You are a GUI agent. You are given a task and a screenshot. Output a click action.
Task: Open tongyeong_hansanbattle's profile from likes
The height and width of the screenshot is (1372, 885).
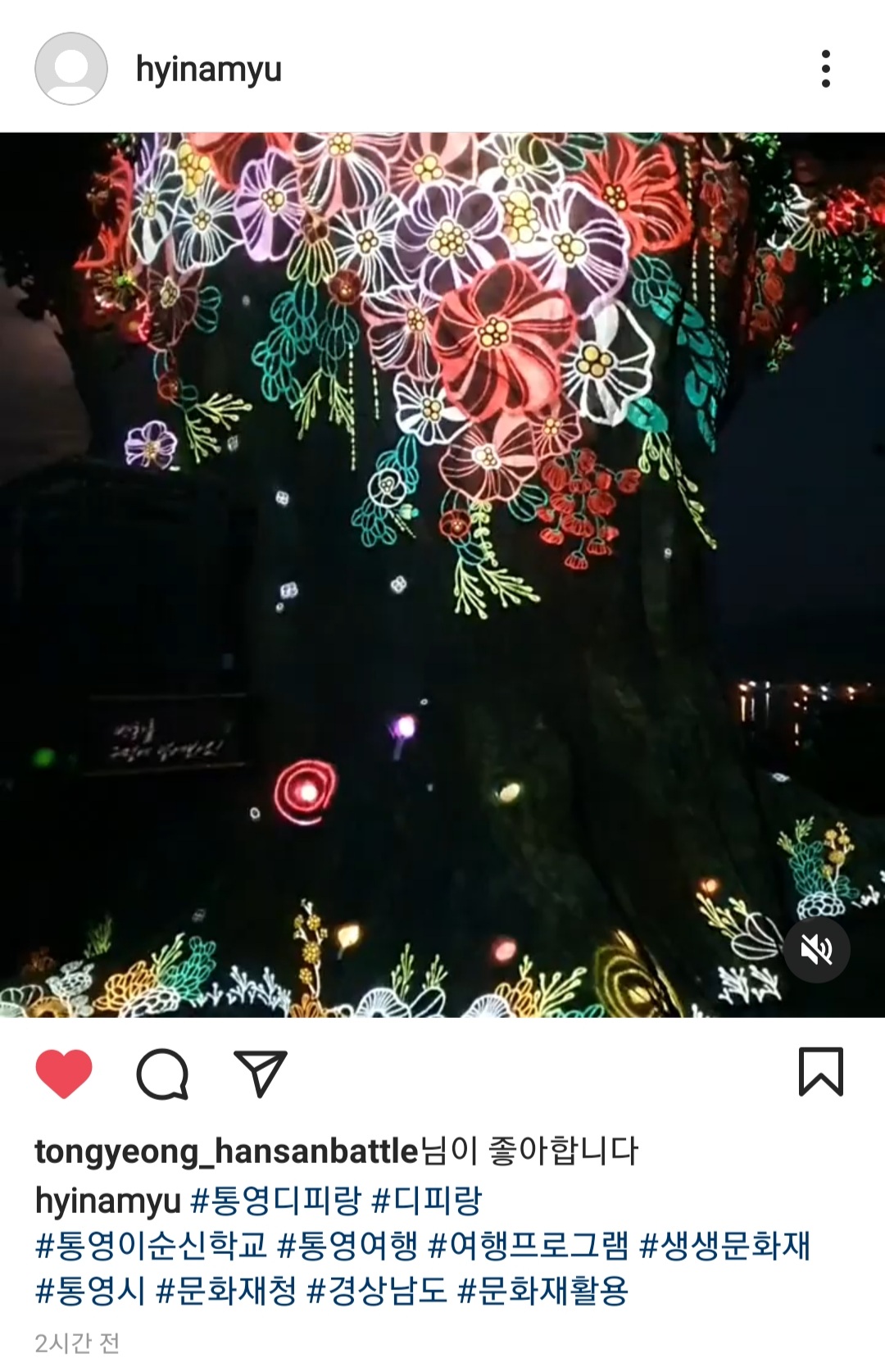click(x=226, y=1152)
